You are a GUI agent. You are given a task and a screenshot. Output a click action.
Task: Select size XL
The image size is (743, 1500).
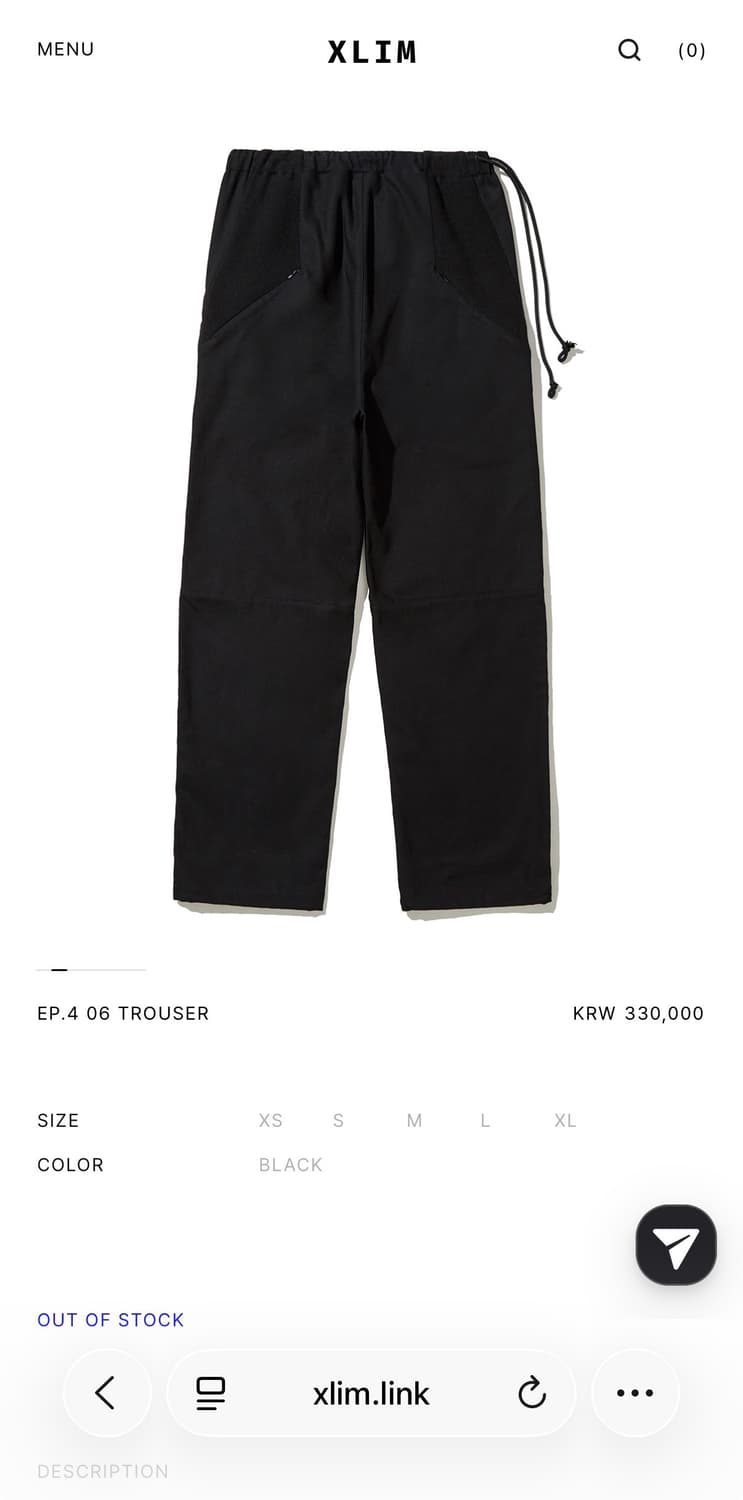click(x=564, y=1120)
